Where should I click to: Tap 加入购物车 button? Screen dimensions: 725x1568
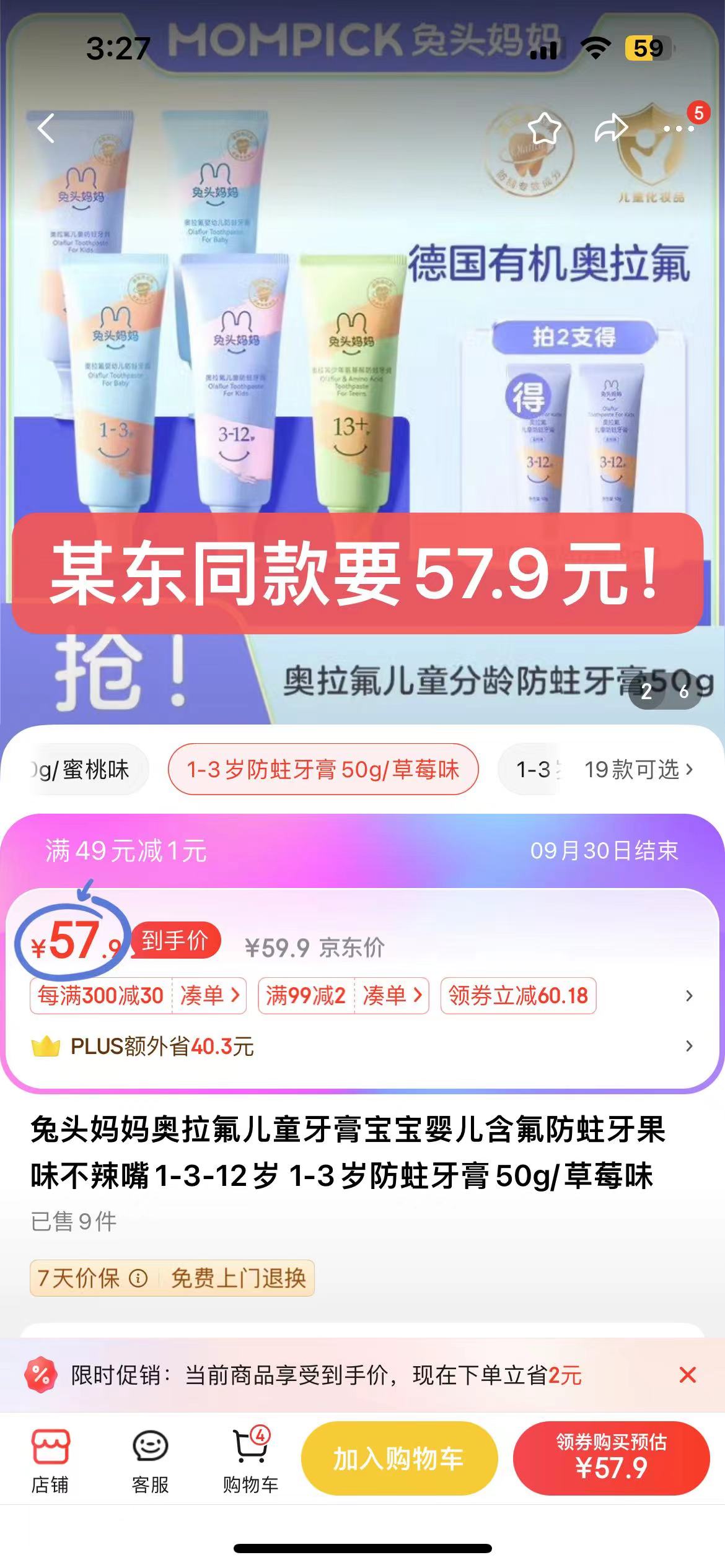pyautogui.click(x=399, y=1458)
